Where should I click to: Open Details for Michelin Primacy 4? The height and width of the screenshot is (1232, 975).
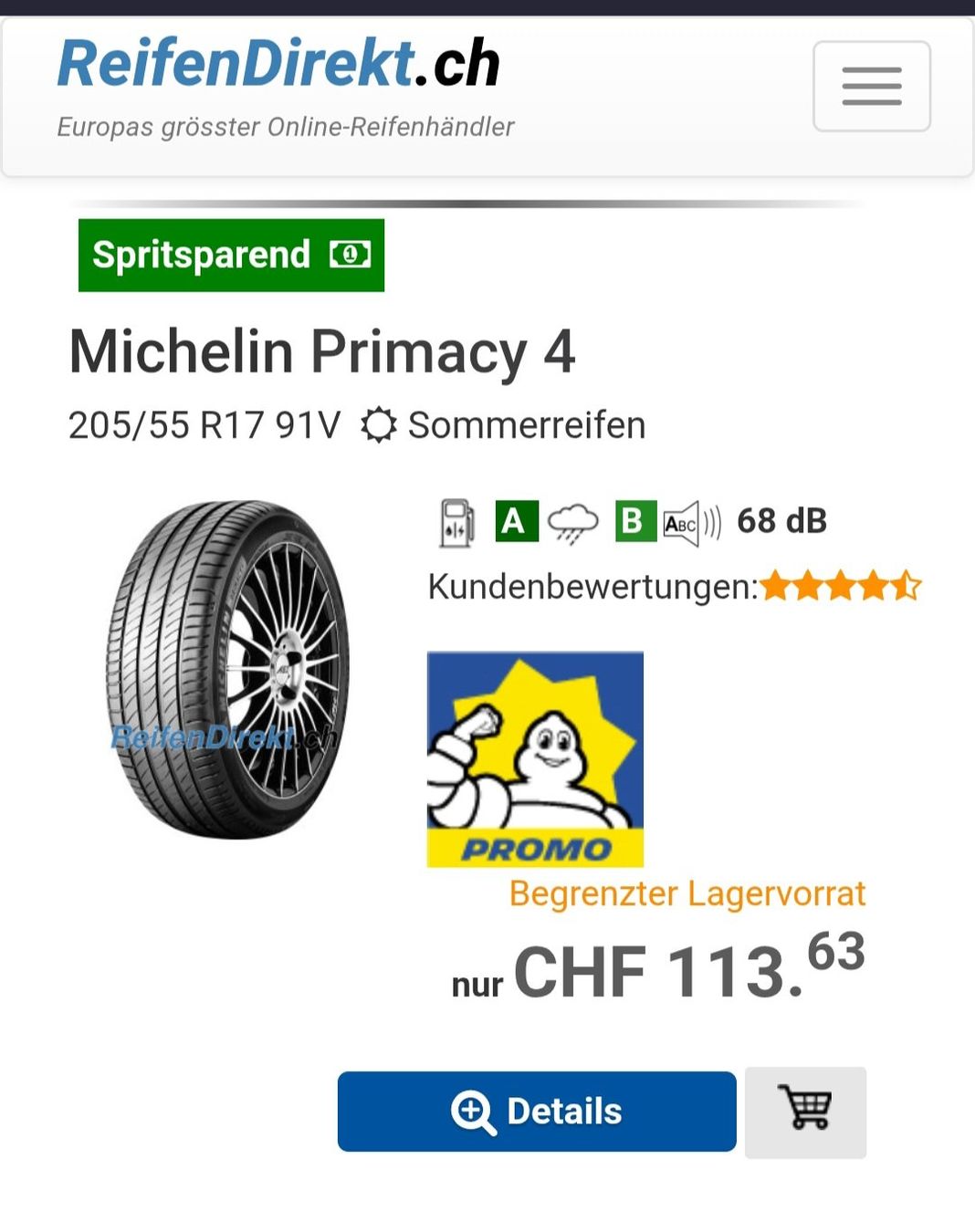(537, 1111)
